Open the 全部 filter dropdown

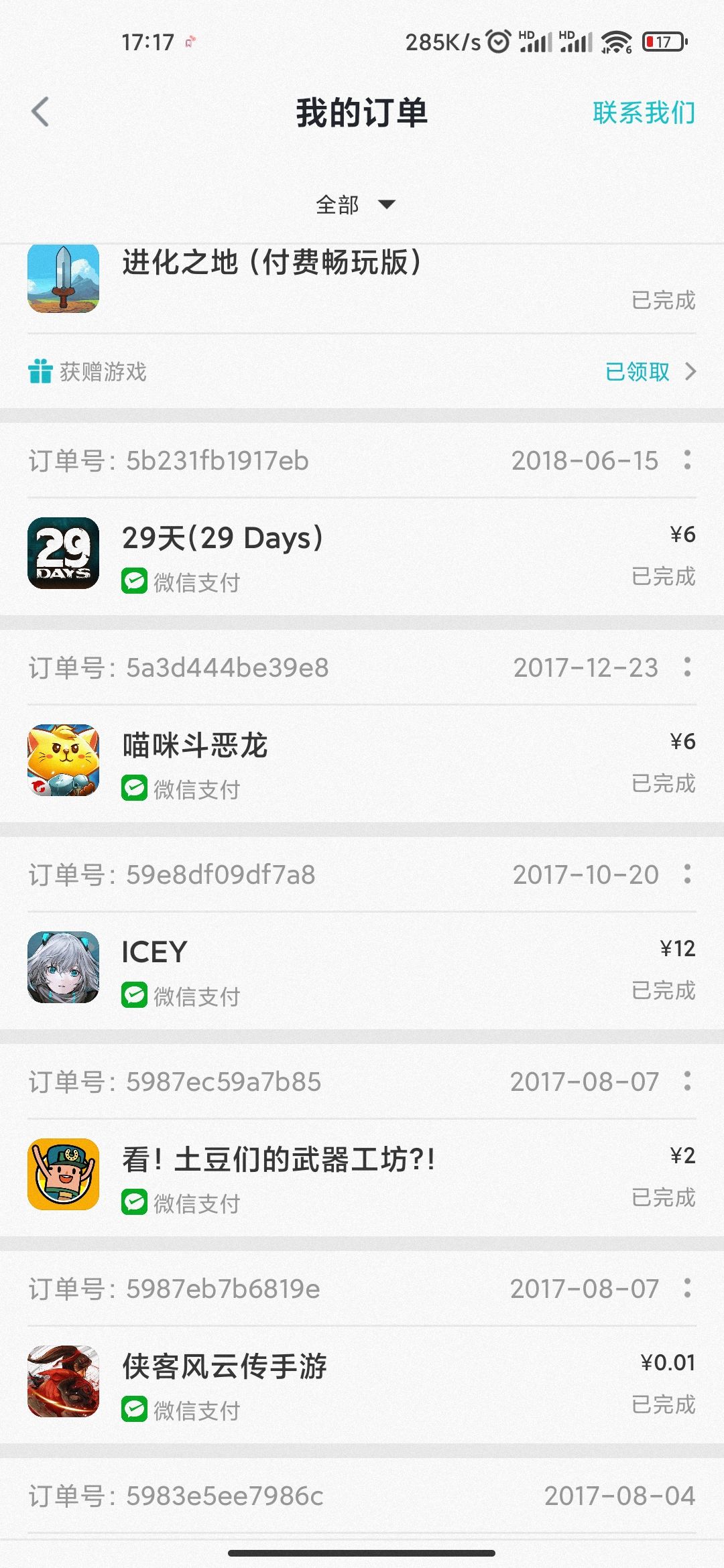[355, 204]
